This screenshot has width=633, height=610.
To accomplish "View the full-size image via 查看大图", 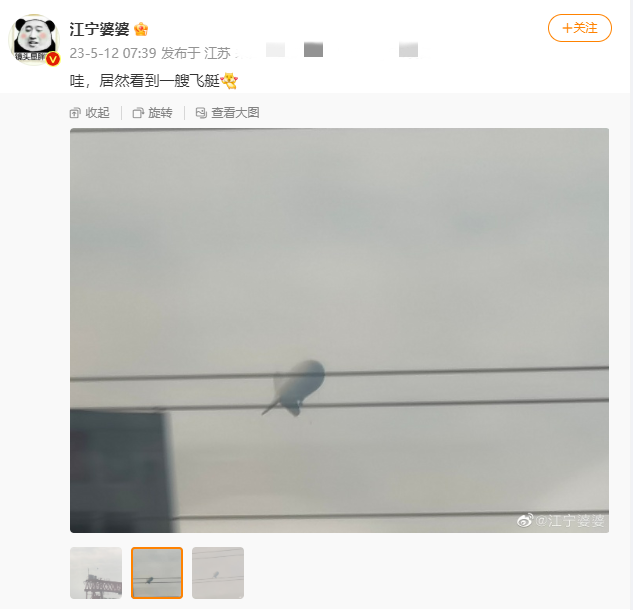I will [x=227, y=113].
